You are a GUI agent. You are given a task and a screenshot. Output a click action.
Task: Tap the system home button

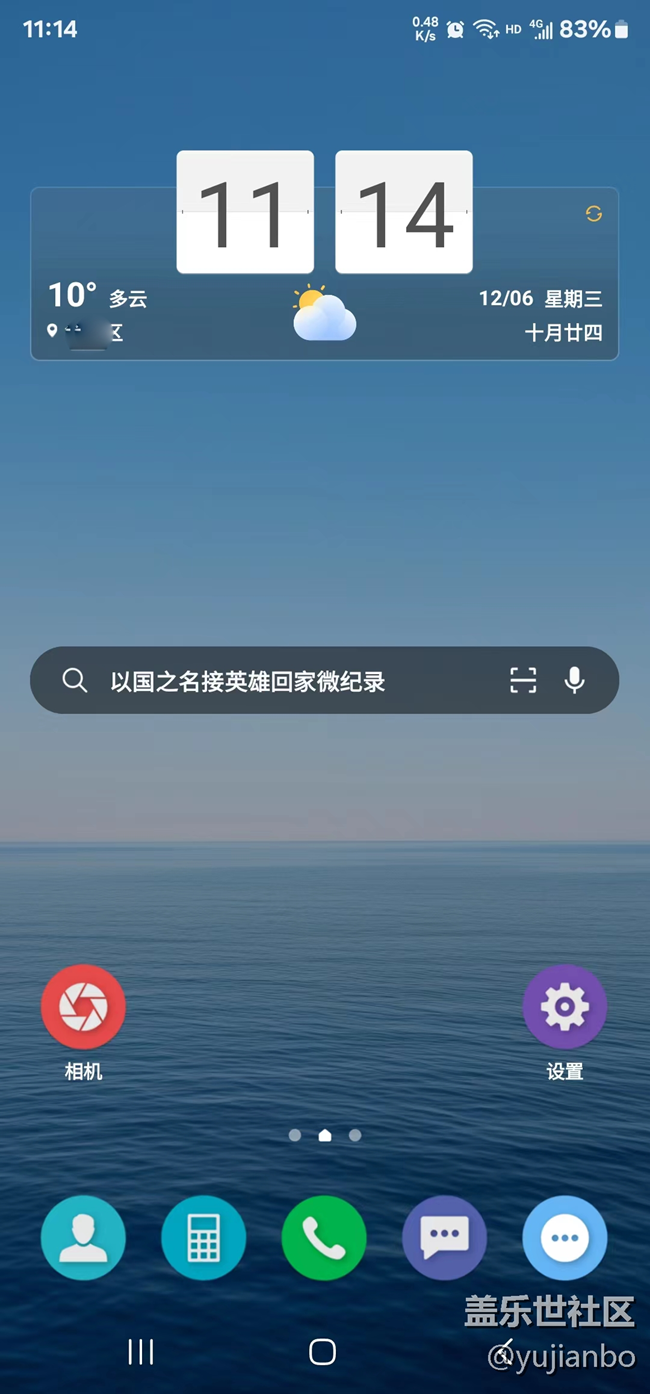[322, 1352]
